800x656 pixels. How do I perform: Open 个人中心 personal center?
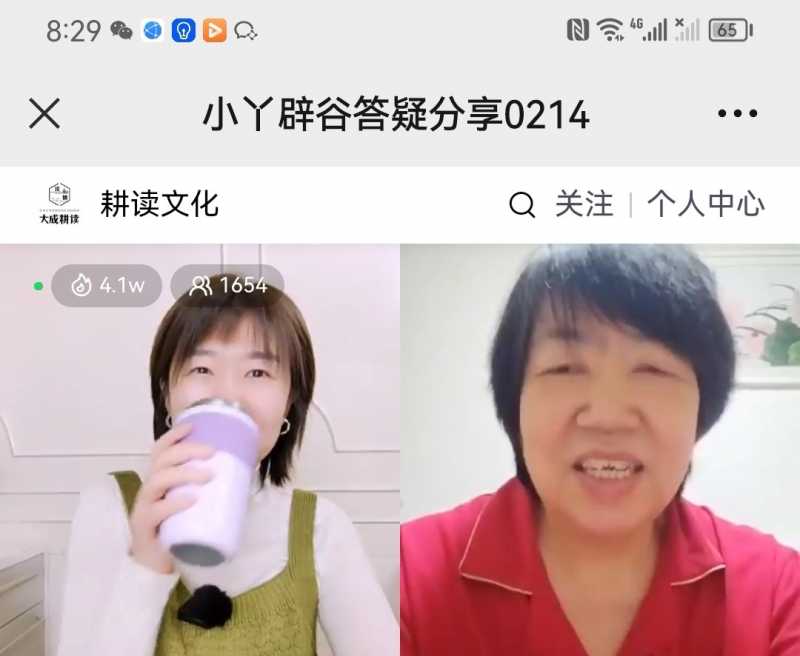coord(705,205)
